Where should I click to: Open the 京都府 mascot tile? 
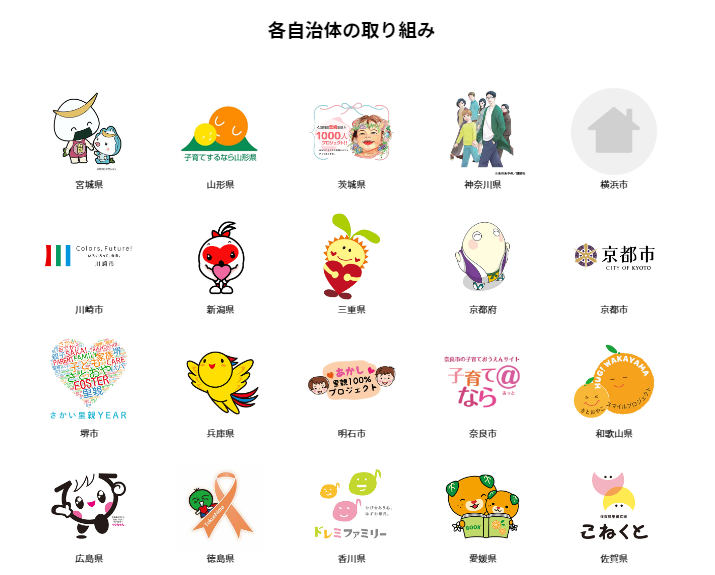pos(482,256)
